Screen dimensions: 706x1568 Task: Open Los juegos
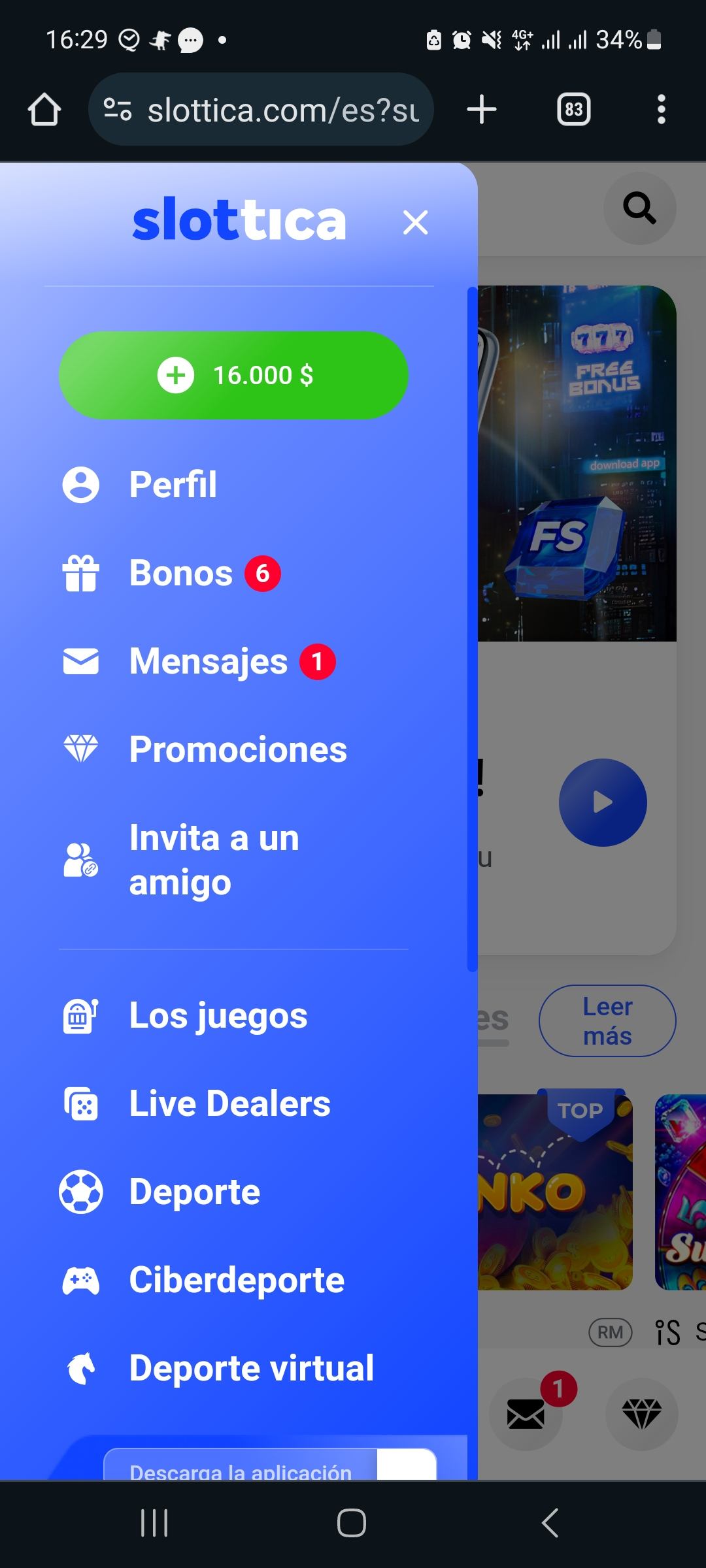point(218,1016)
